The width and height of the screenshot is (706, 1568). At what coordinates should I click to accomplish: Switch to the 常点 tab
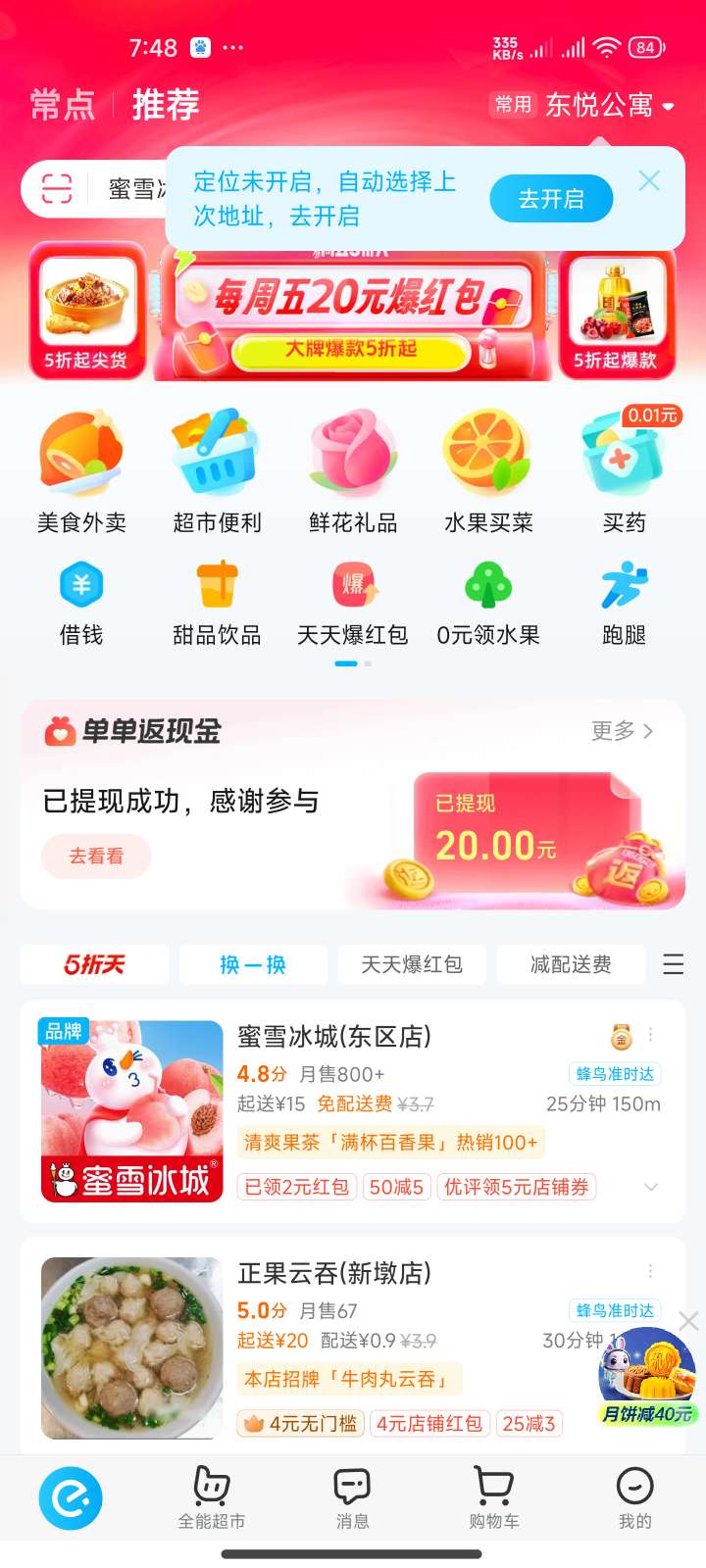click(x=63, y=105)
